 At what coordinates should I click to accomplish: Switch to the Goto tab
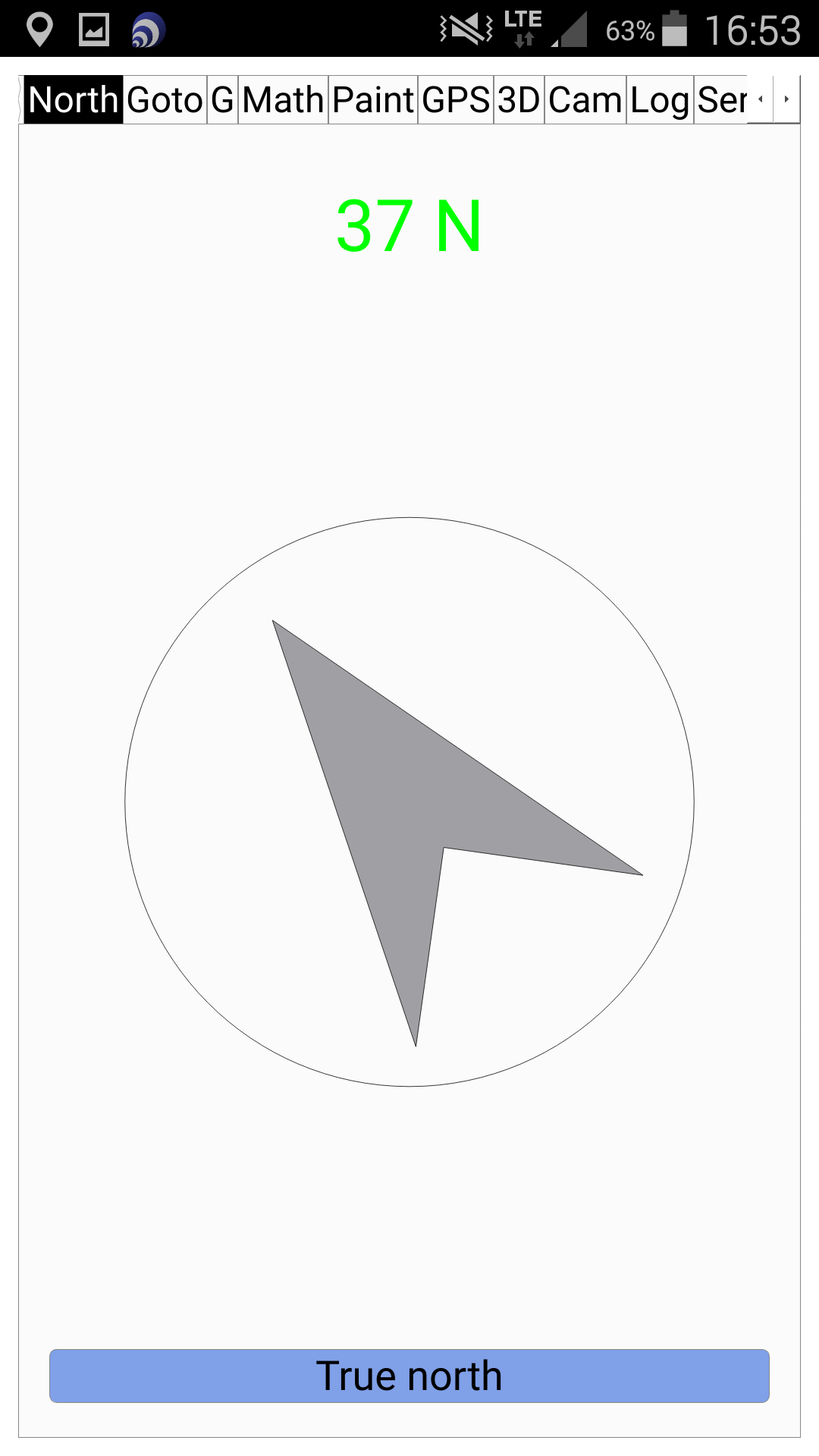165,99
